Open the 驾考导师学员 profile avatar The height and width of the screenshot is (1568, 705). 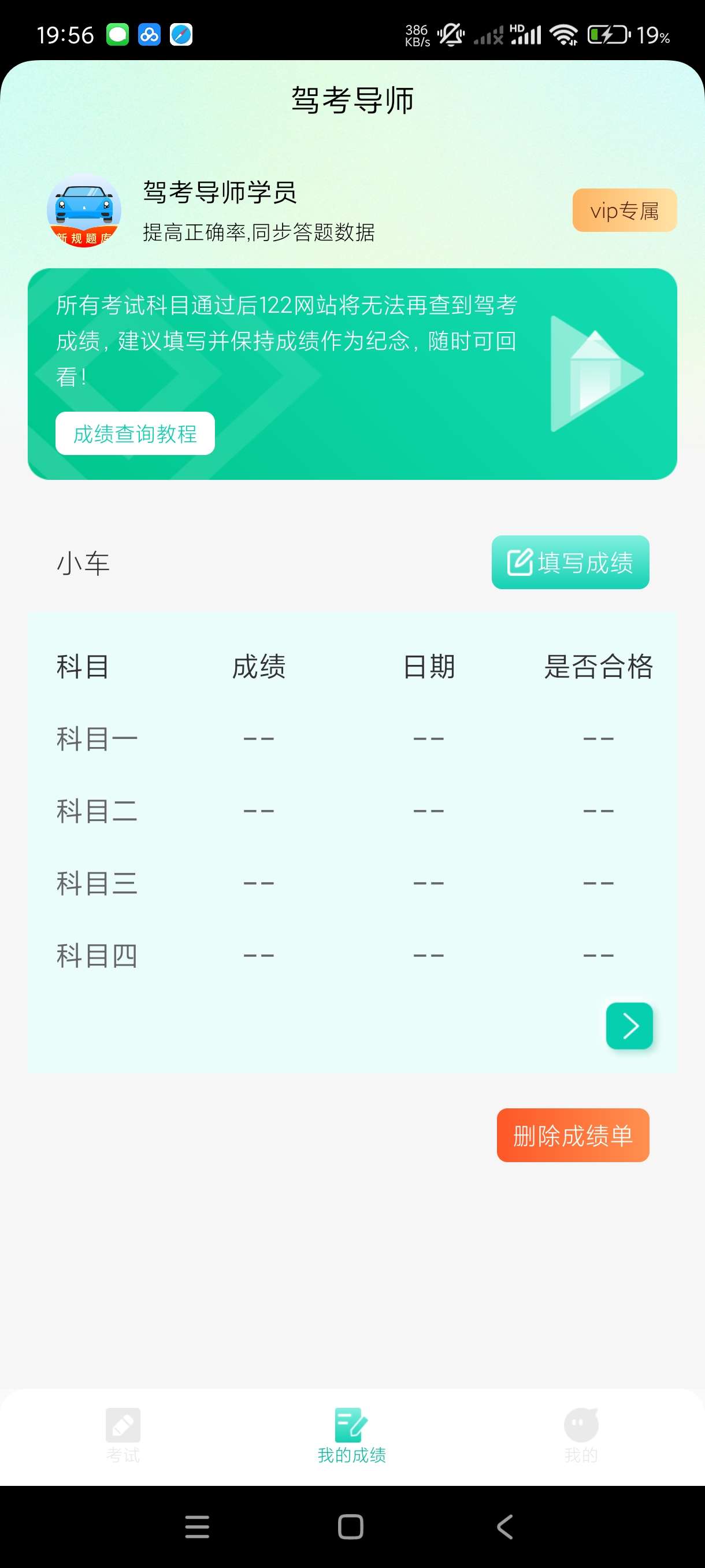[84, 210]
